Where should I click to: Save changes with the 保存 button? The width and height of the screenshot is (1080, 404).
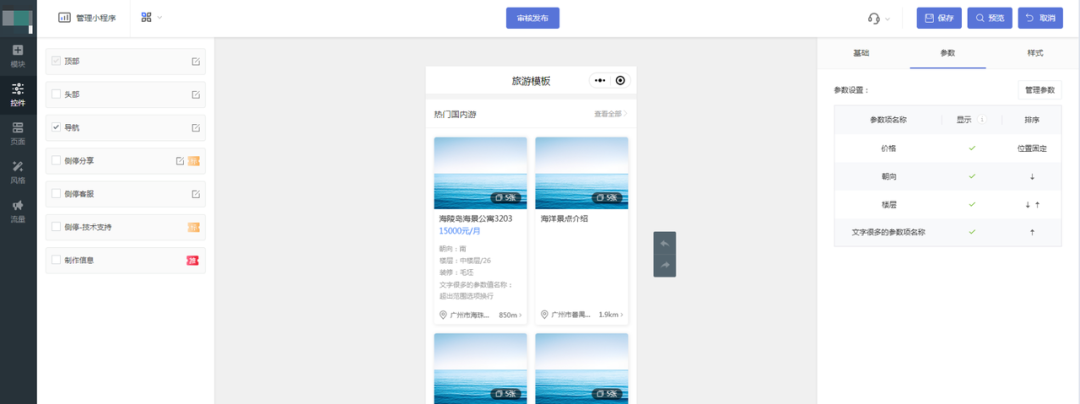point(938,18)
